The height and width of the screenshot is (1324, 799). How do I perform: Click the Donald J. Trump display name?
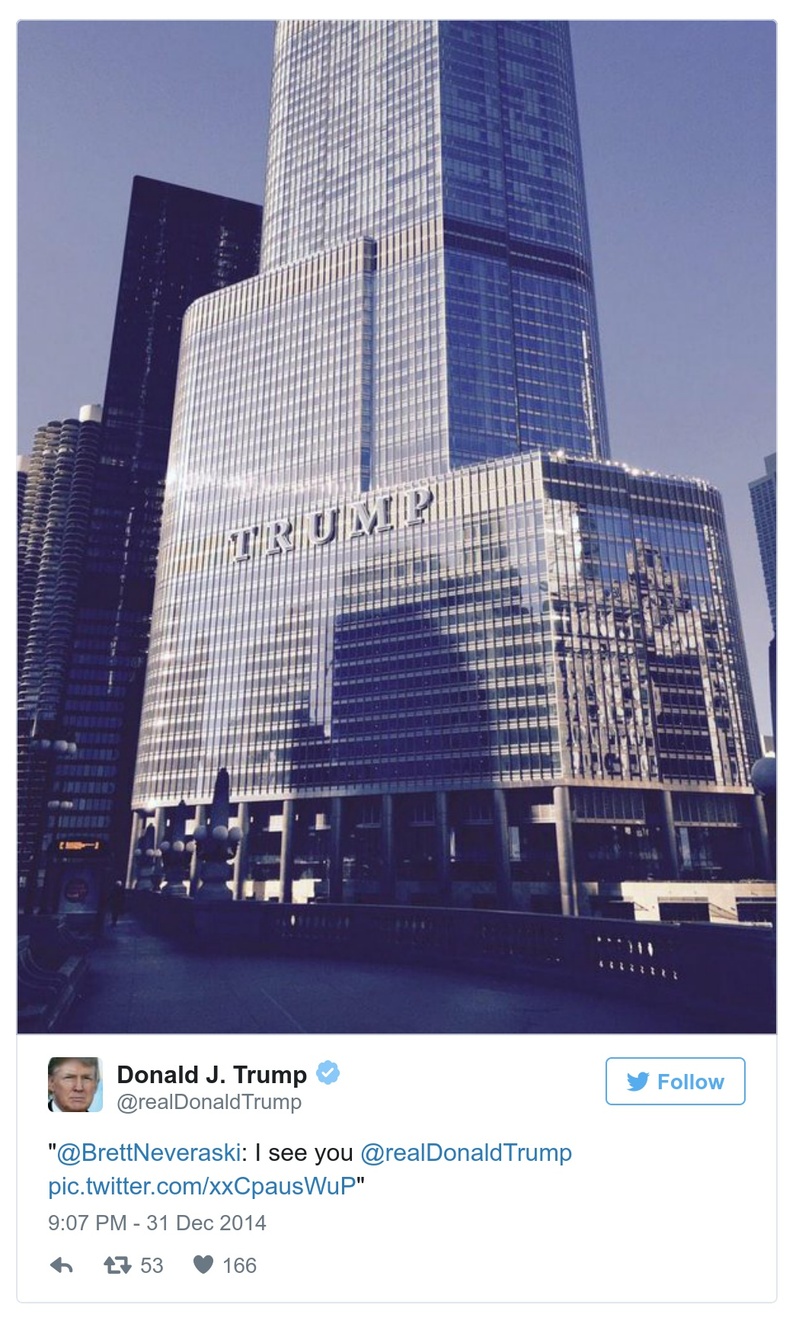[x=211, y=1075]
